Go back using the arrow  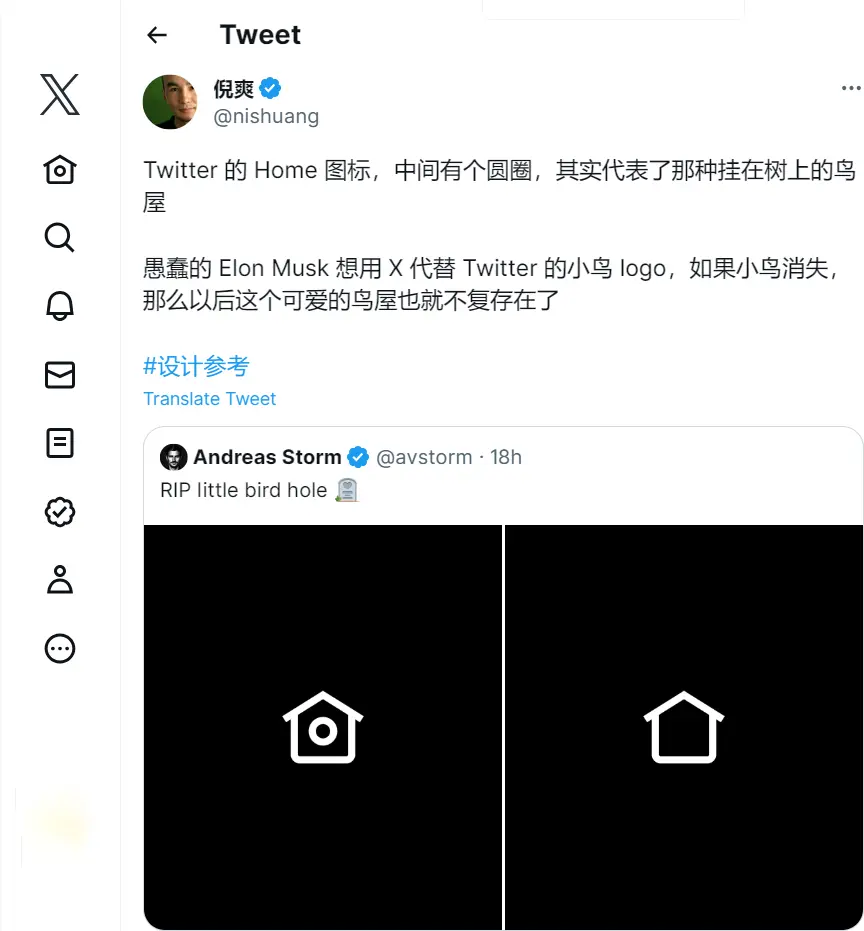pos(157,35)
